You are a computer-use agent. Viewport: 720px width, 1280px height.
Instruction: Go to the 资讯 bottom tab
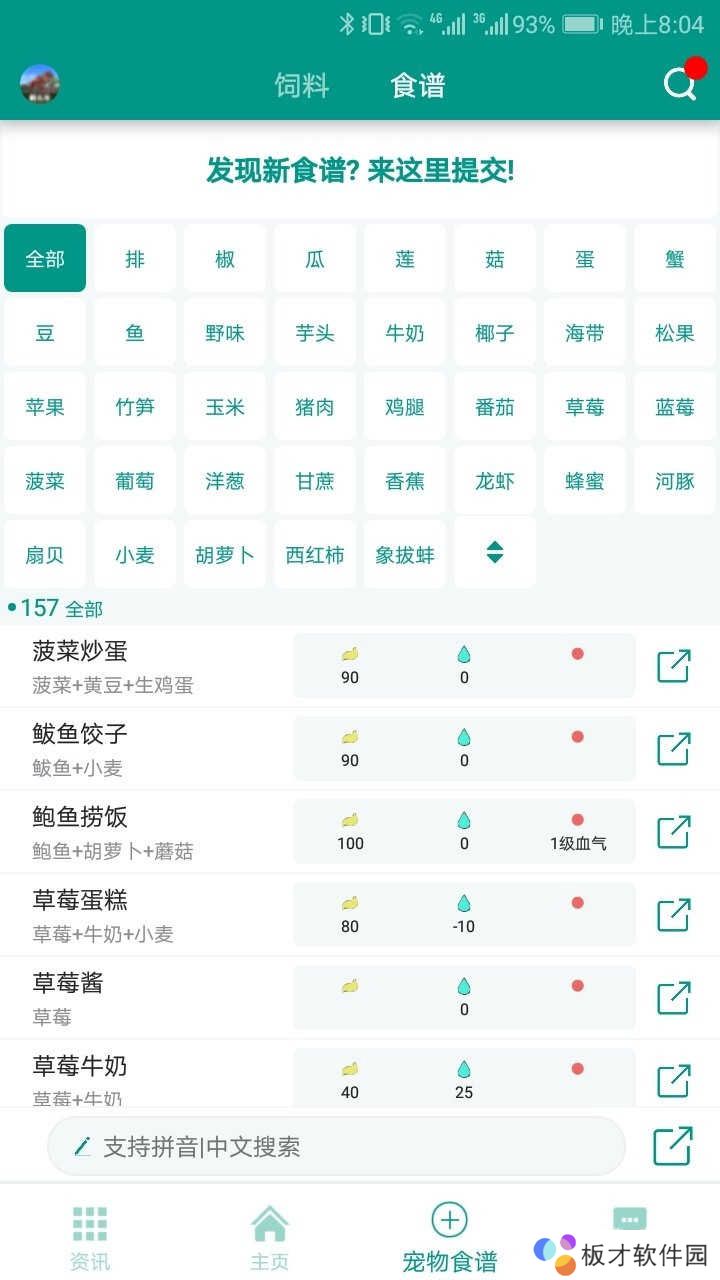(x=90, y=1236)
